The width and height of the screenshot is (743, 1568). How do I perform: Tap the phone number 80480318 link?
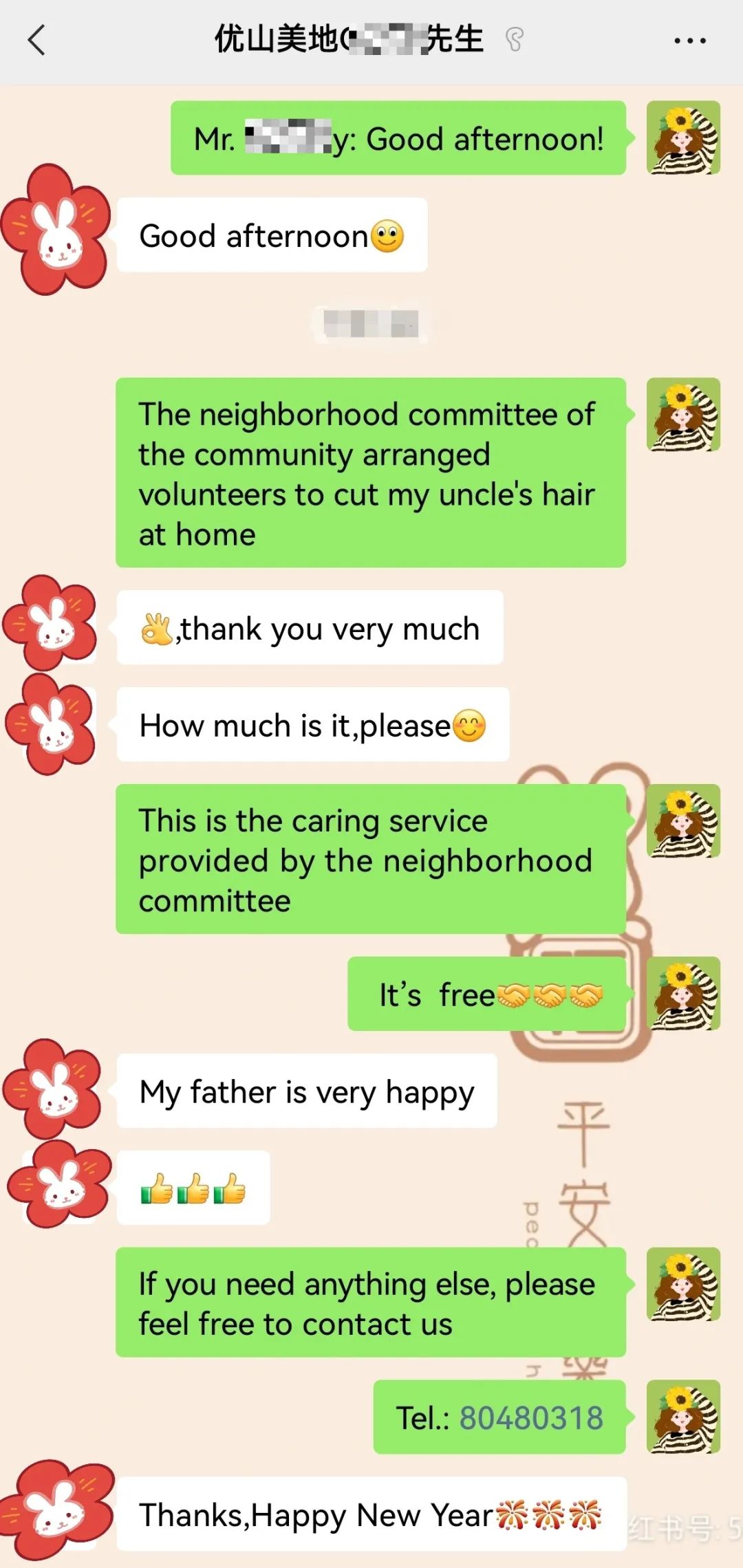tap(530, 1418)
